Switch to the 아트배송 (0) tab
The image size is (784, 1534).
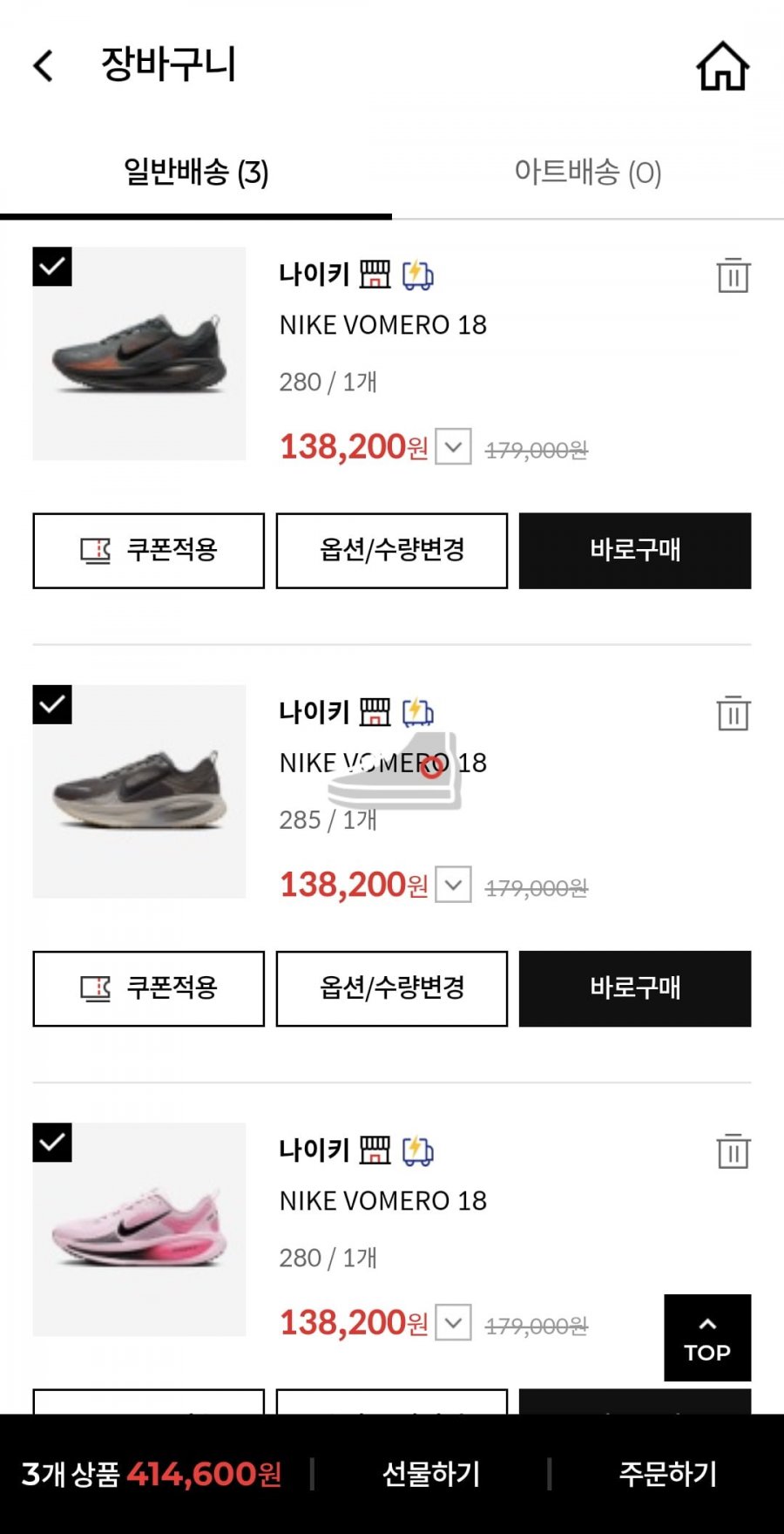click(588, 173)
